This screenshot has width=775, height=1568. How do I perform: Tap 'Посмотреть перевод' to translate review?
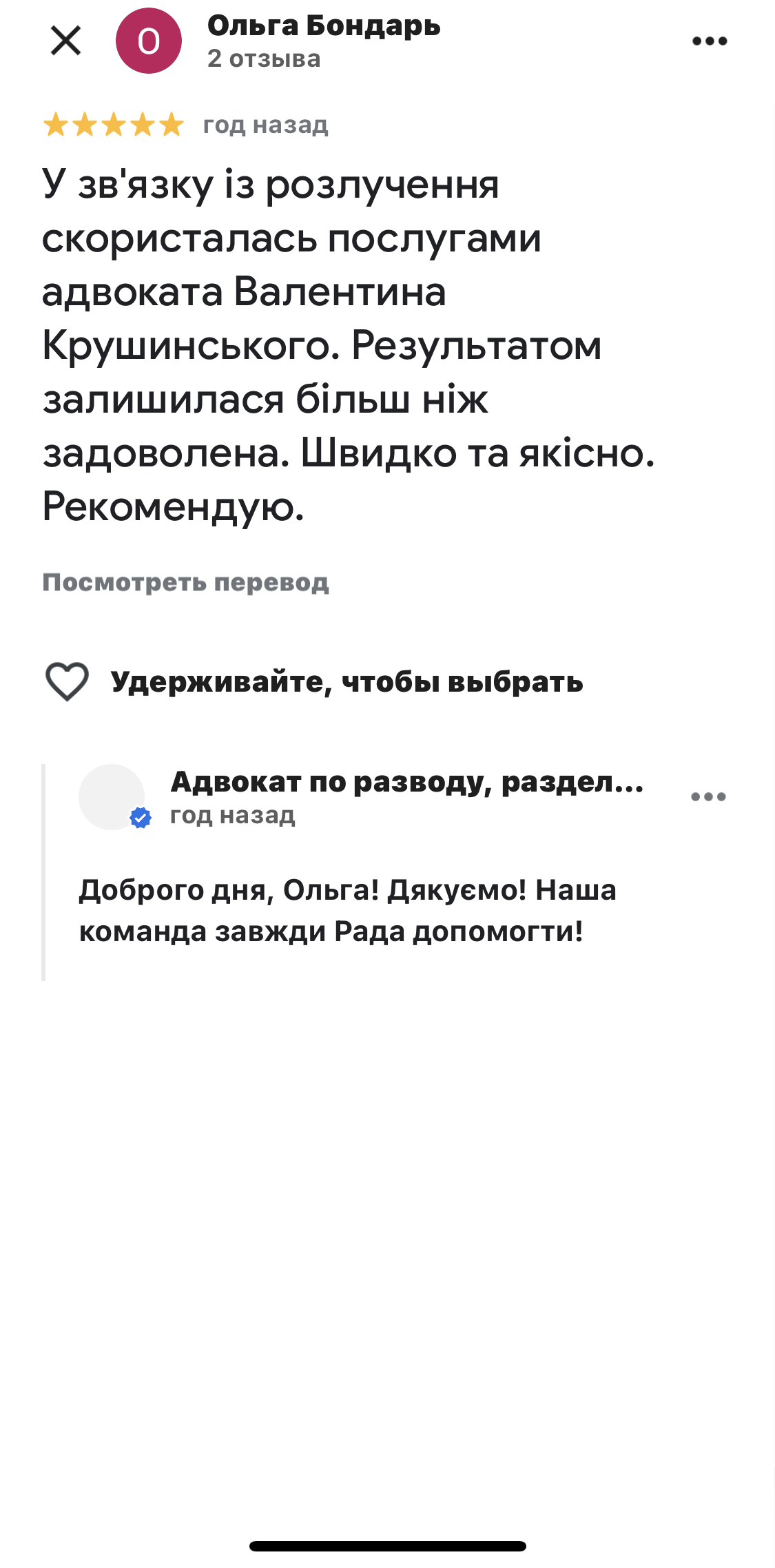pos(186,583)
